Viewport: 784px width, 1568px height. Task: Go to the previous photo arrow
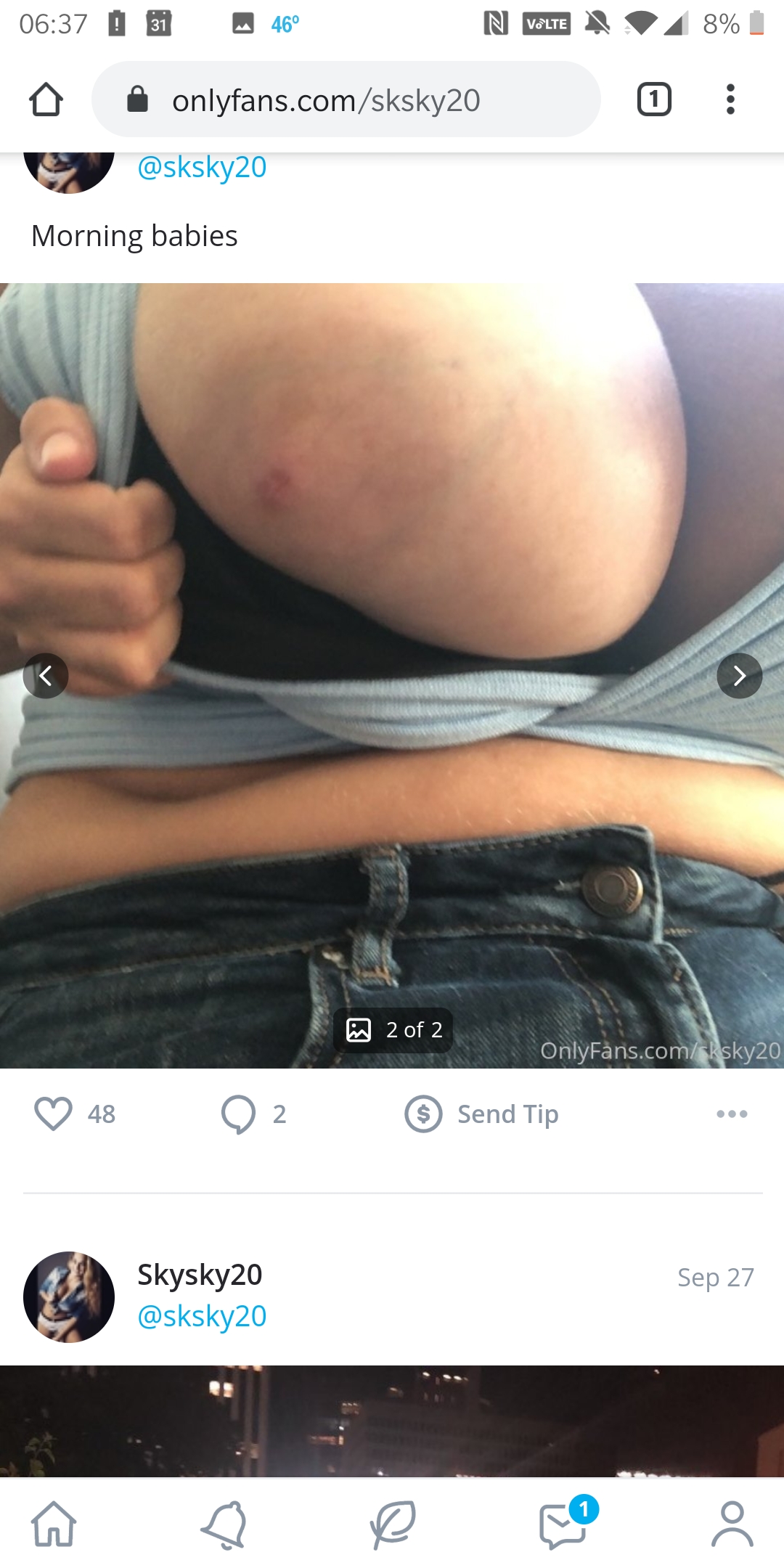(x=46, y=676)
